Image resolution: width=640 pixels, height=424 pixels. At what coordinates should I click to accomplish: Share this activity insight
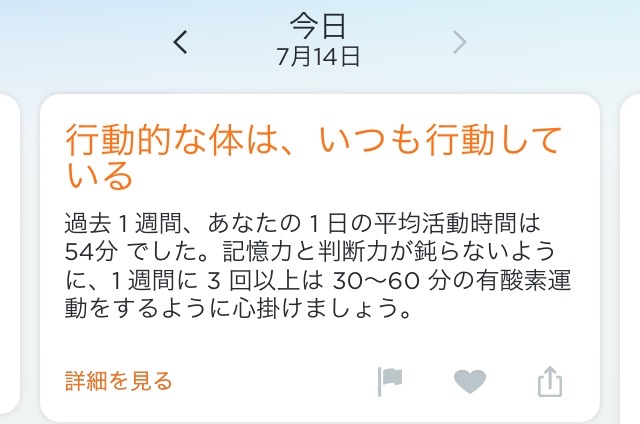click(x=550, y=381)
